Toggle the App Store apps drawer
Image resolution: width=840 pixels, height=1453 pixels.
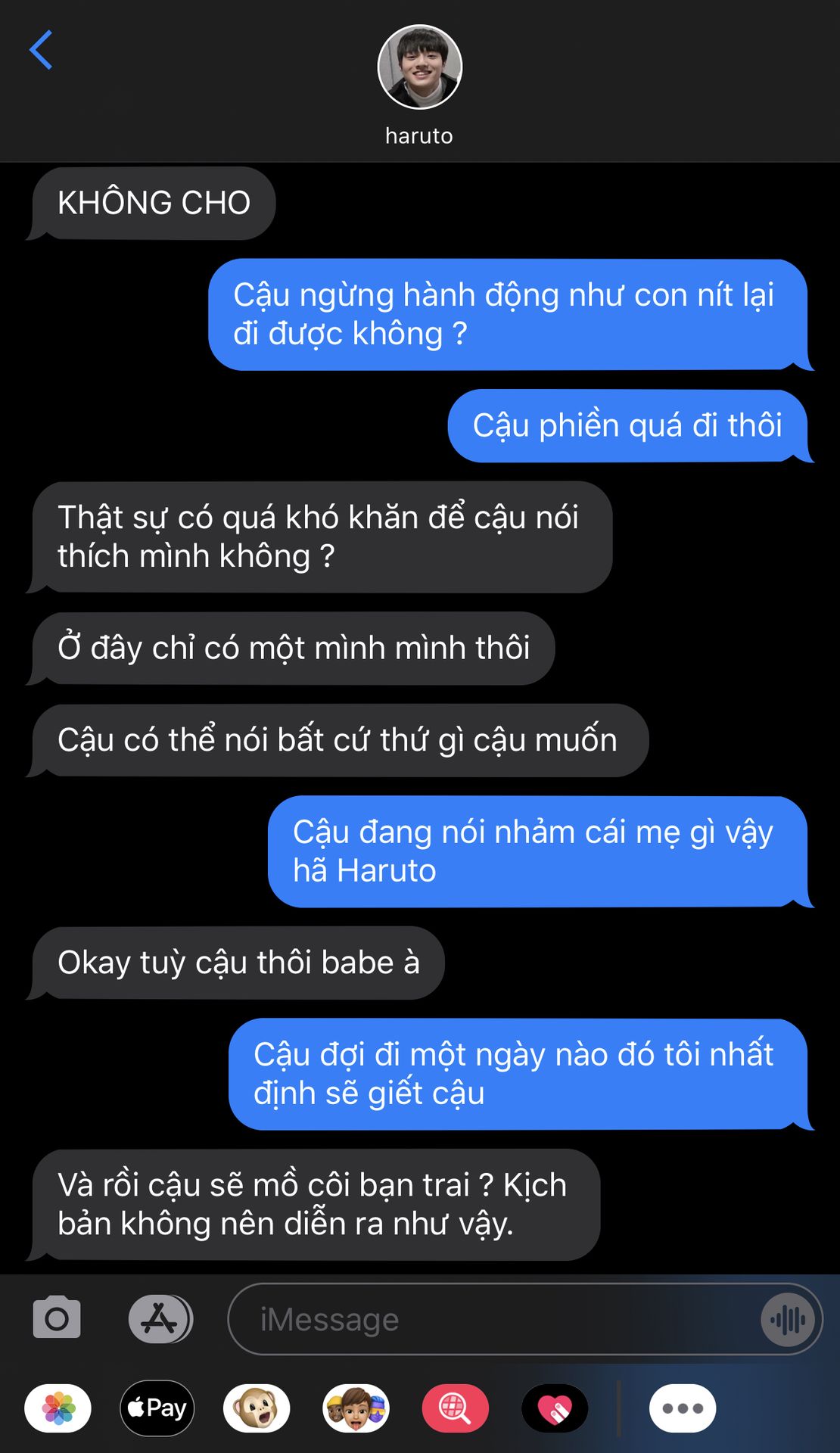pos(160,1319)
